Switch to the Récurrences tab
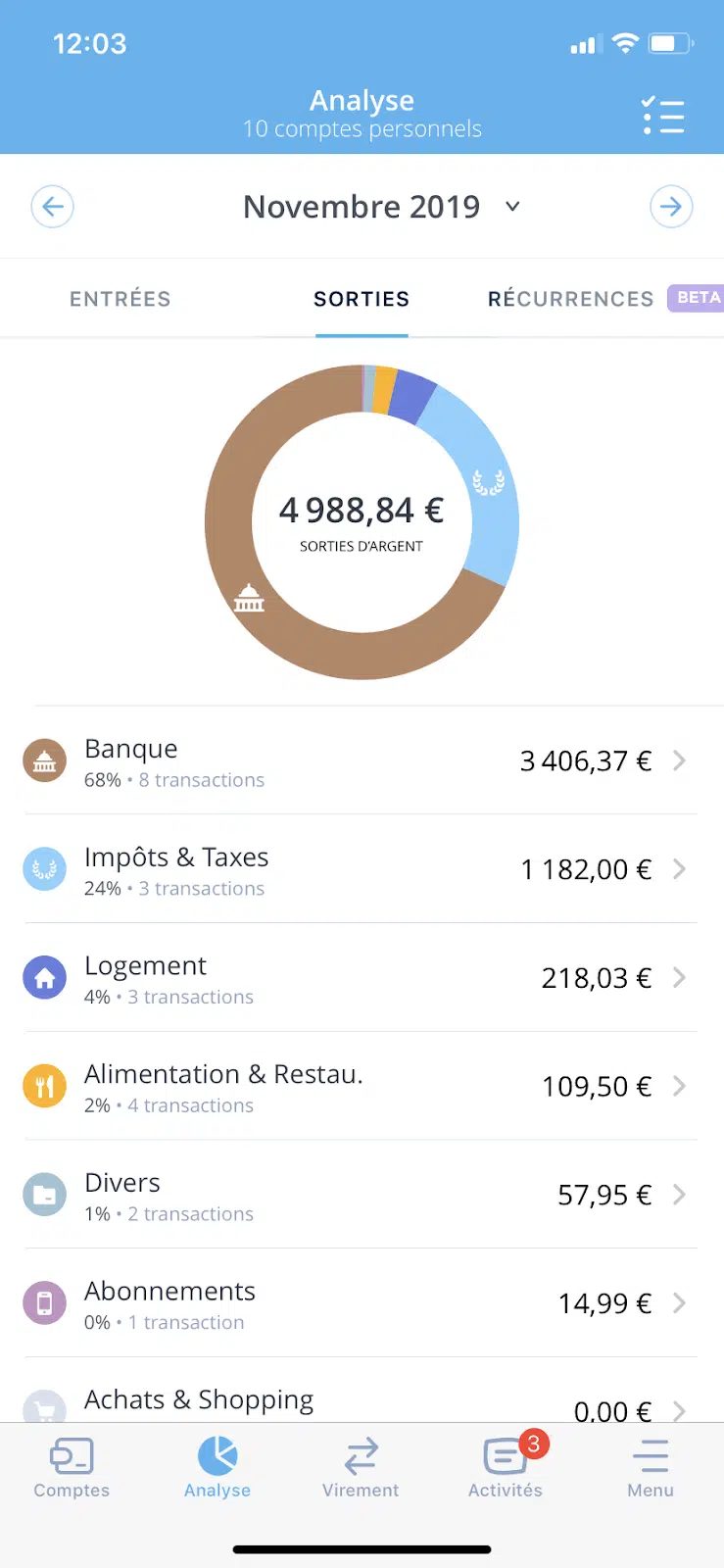 (x=570, y=299)
